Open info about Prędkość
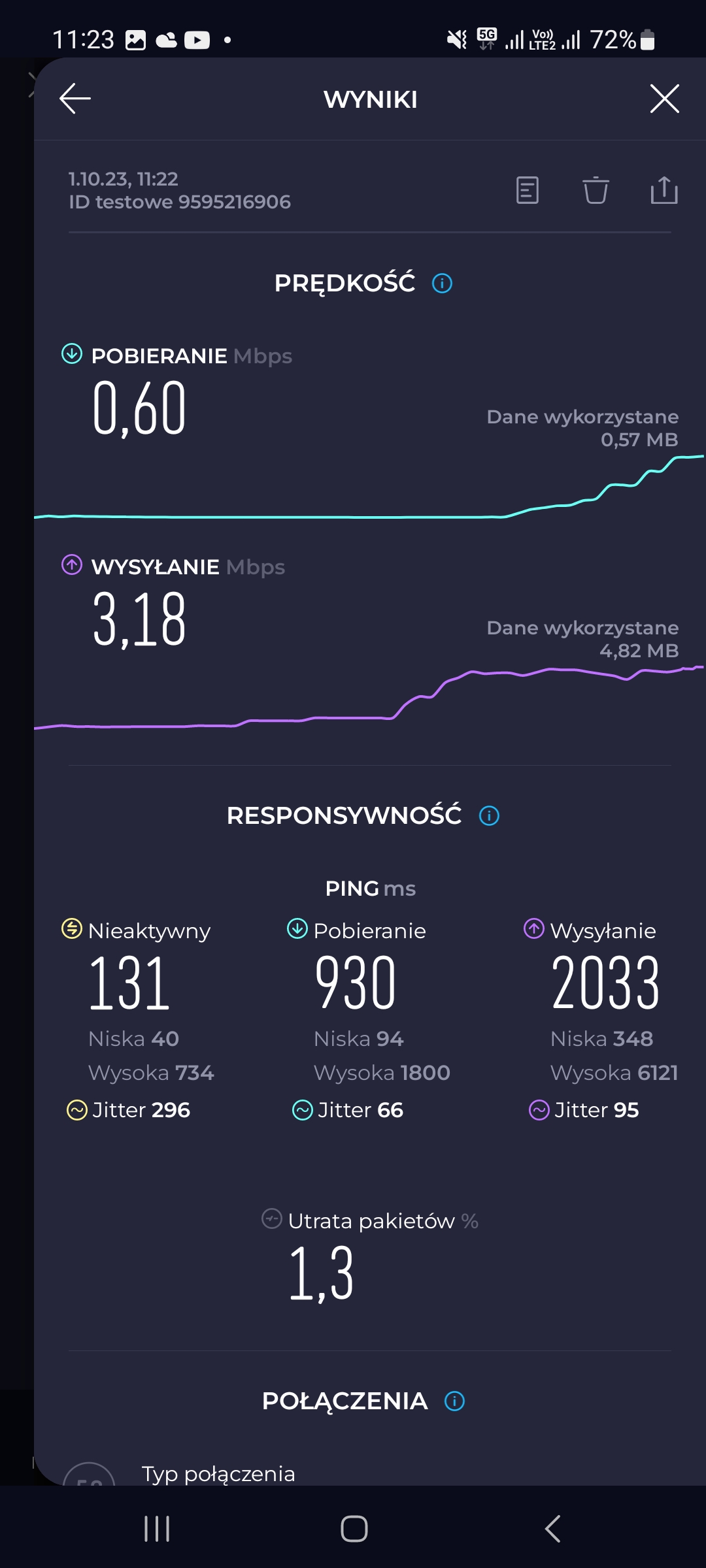This screenshot has height=1568, width=706. [443, 284]
